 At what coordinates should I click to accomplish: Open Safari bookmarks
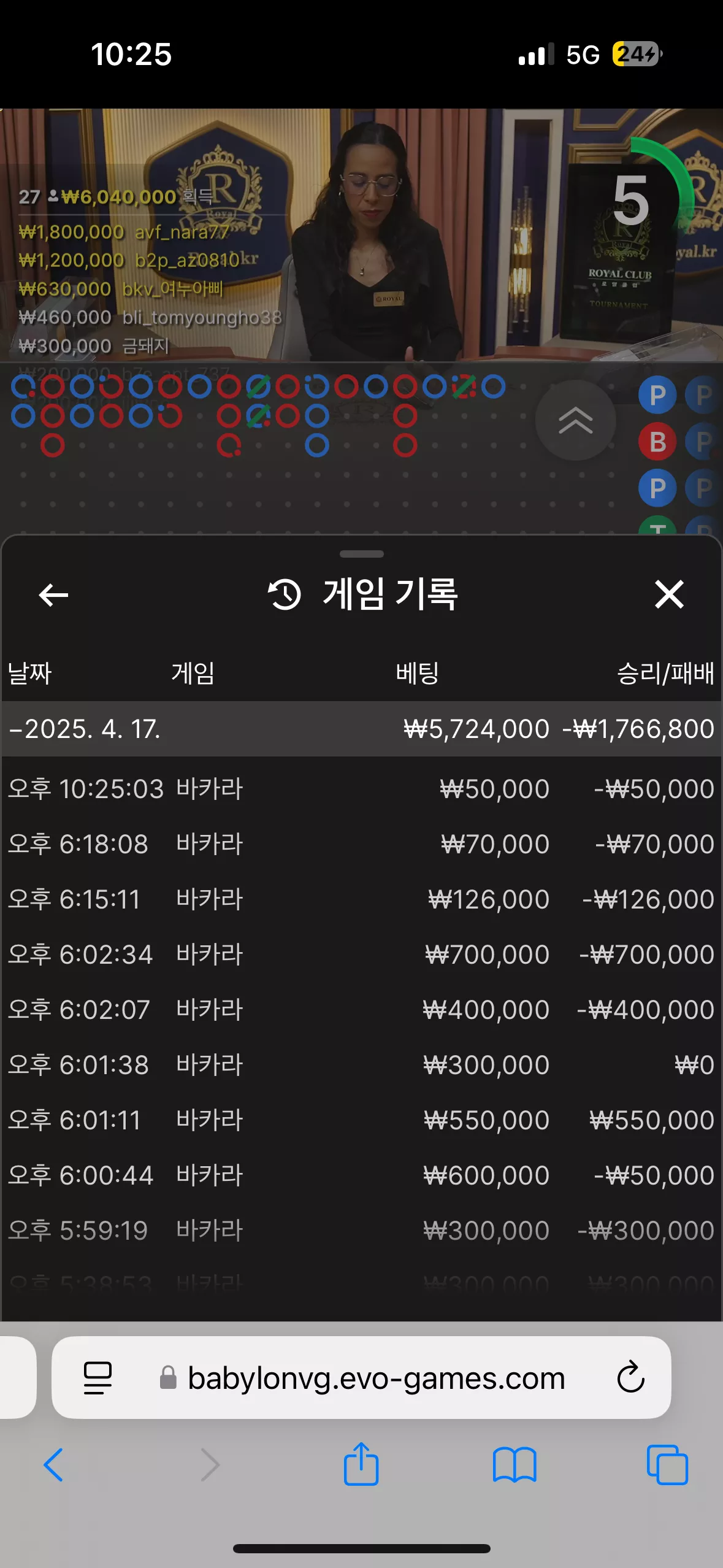pos(515,1466)
